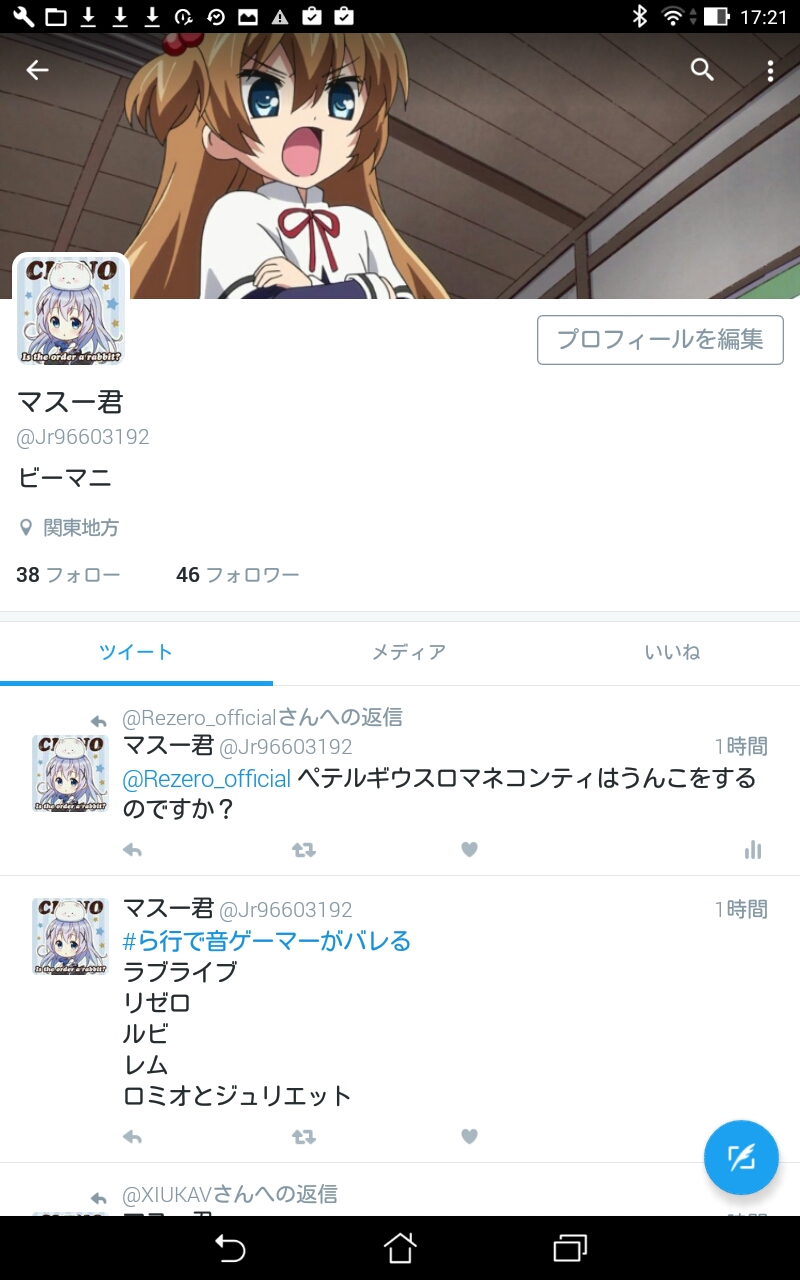Tap プロフィールを編集 to edit profile

660,340
